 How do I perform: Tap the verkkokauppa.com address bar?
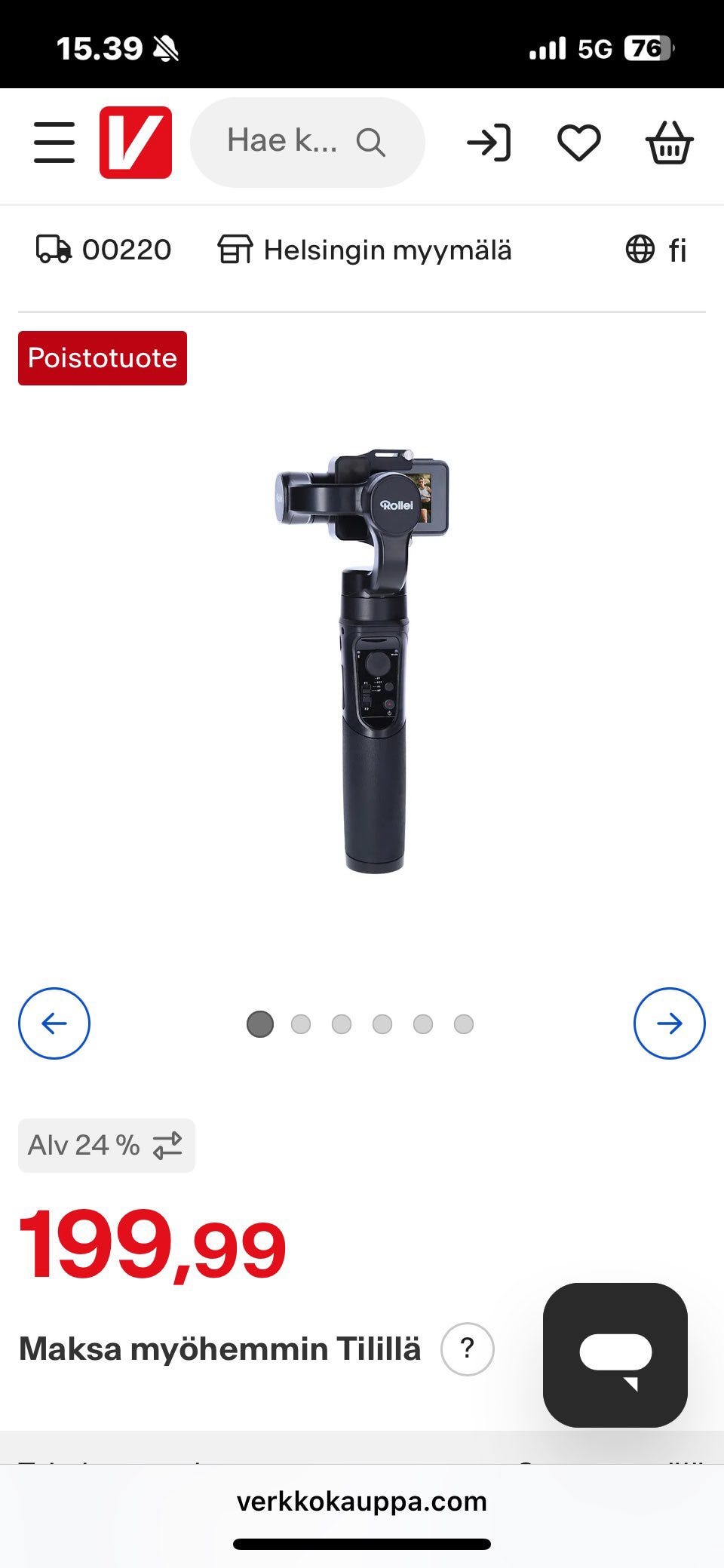(362, 1501)
